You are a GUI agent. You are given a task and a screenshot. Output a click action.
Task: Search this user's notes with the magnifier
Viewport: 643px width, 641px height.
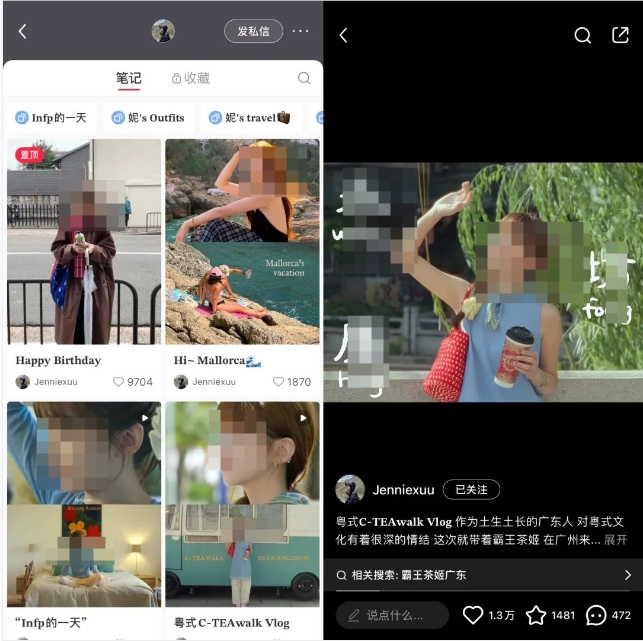click(x=304, y=78)
